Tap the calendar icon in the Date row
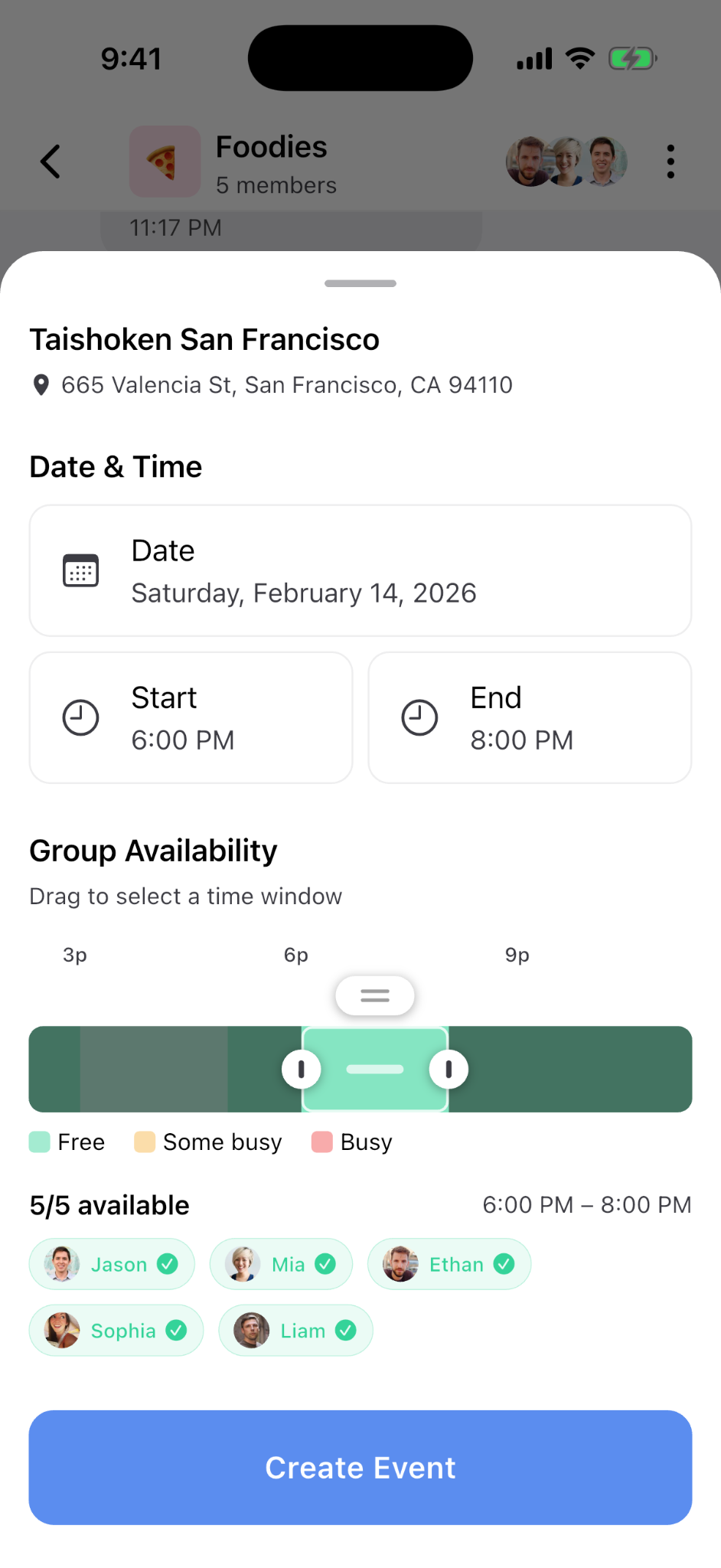721x1568 pixels. point(81,570)
